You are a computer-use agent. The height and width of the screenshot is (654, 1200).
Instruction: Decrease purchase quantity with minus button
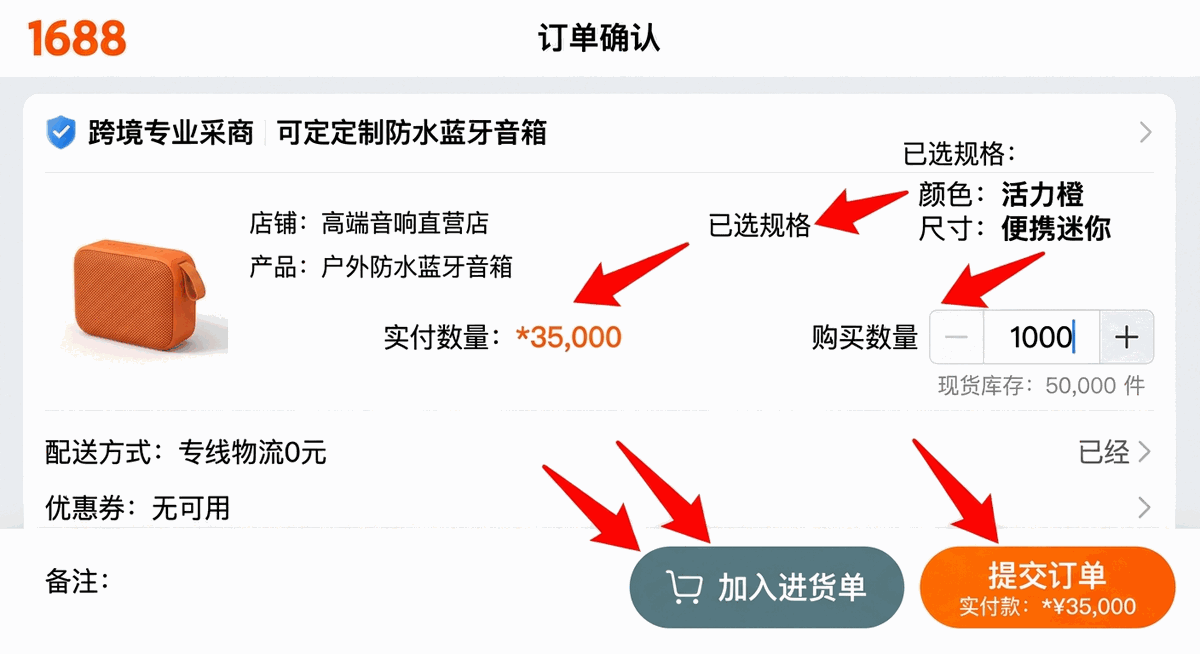click(x=957, y=337)
